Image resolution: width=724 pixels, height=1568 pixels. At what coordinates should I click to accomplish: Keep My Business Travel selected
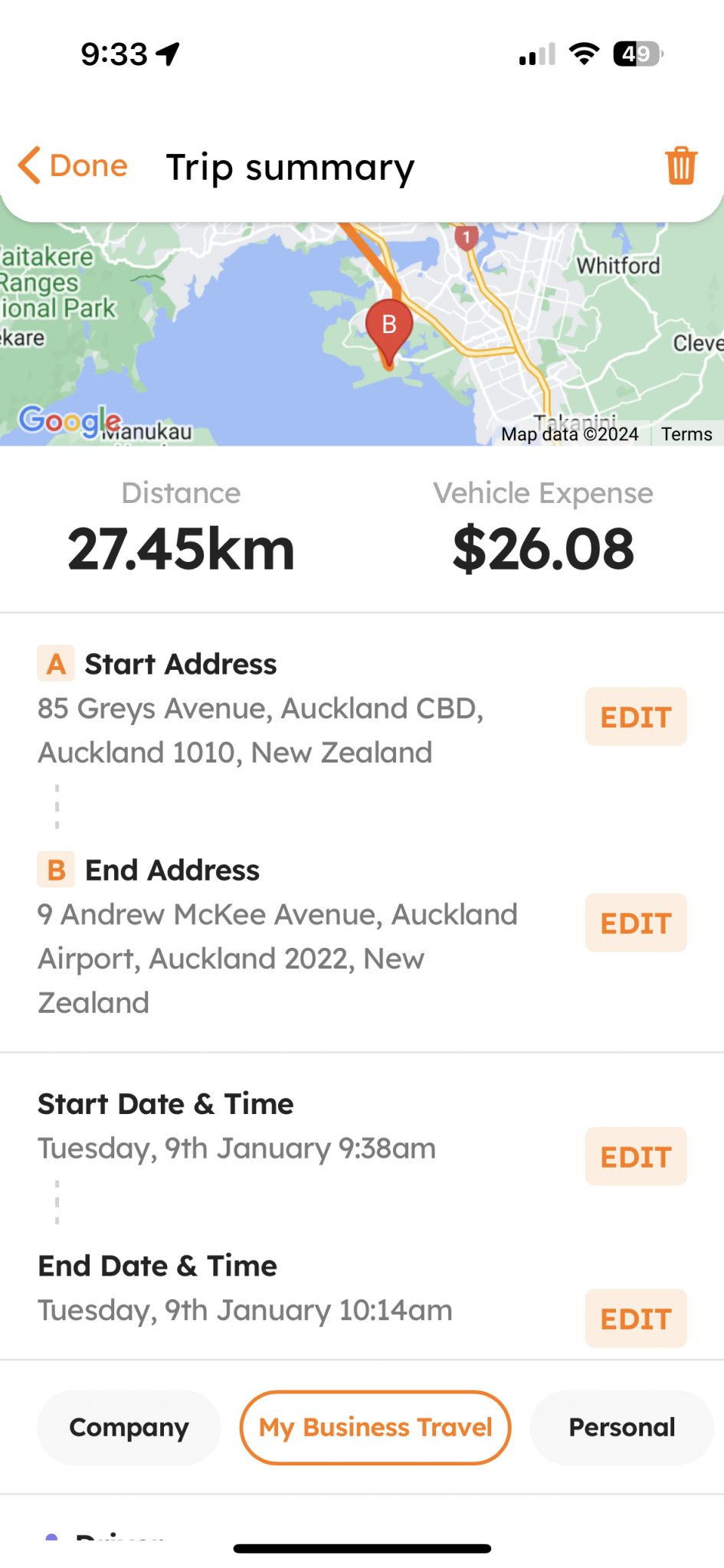click(375, 1427)
